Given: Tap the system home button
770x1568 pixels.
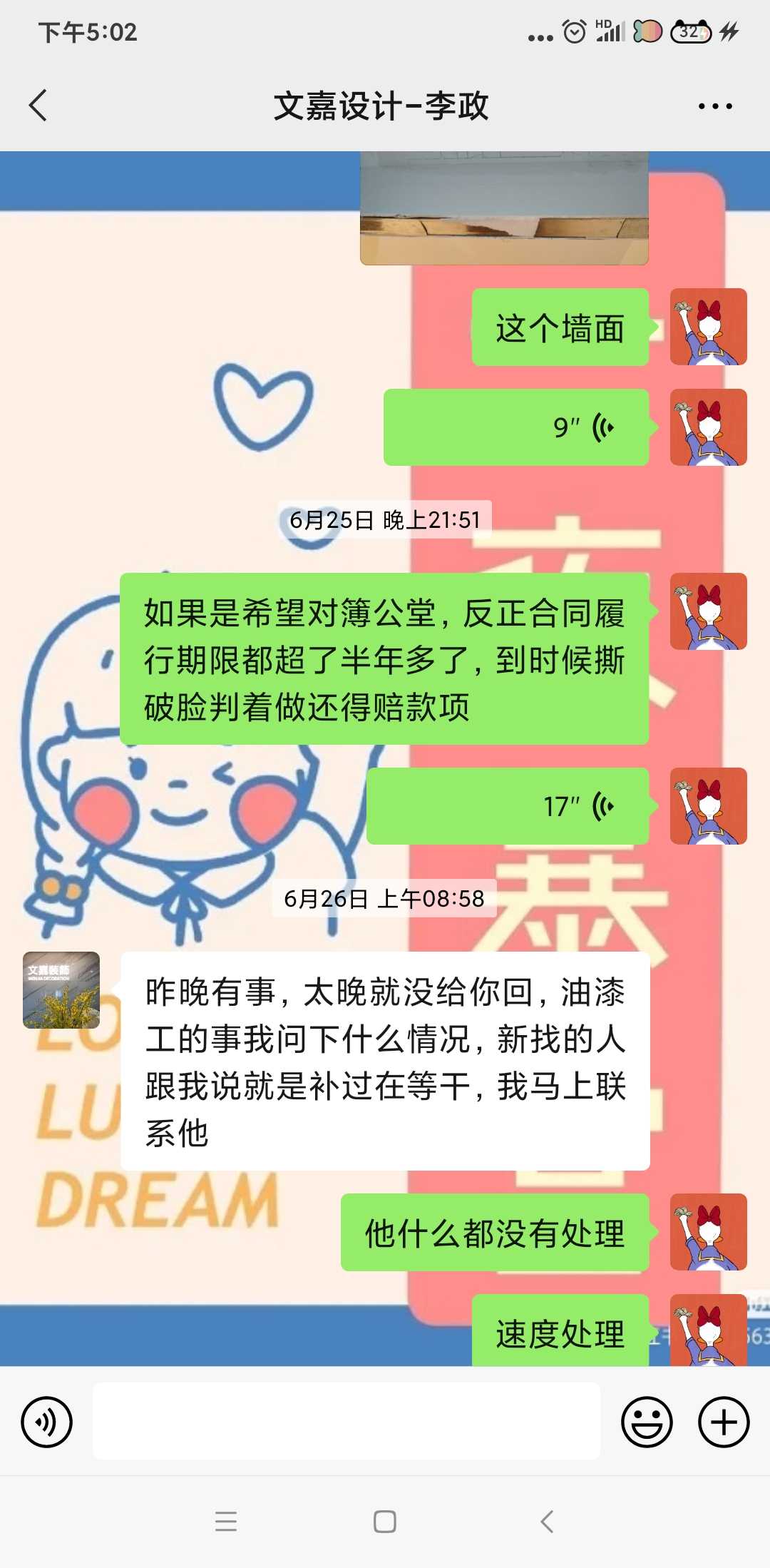Looking at the screenshot, I should [x=385, y=1522].
